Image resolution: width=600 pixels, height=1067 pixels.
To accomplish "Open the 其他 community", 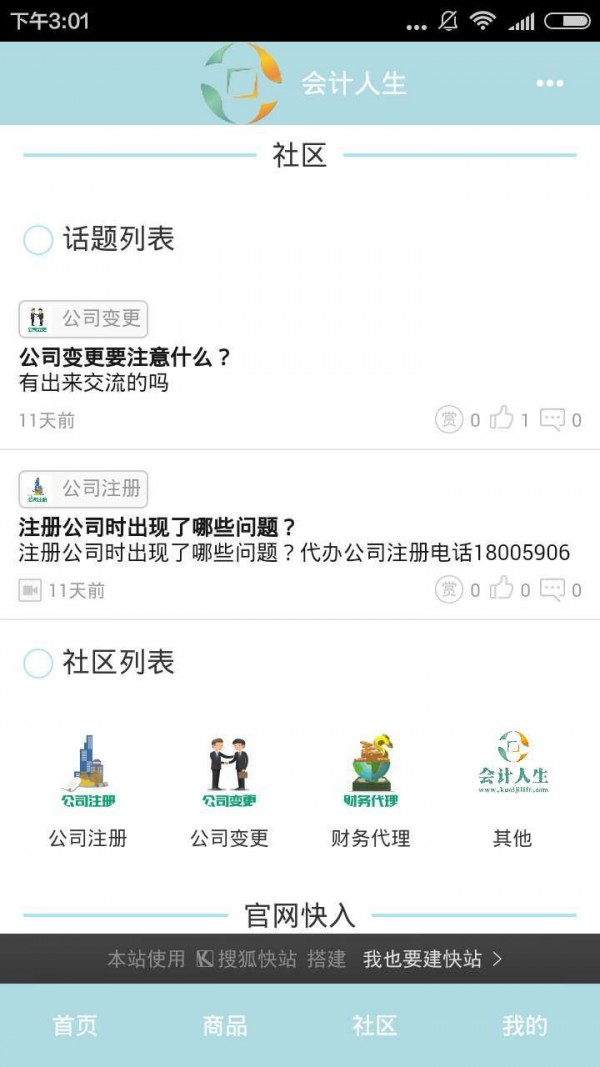I will tap(512, 790).
